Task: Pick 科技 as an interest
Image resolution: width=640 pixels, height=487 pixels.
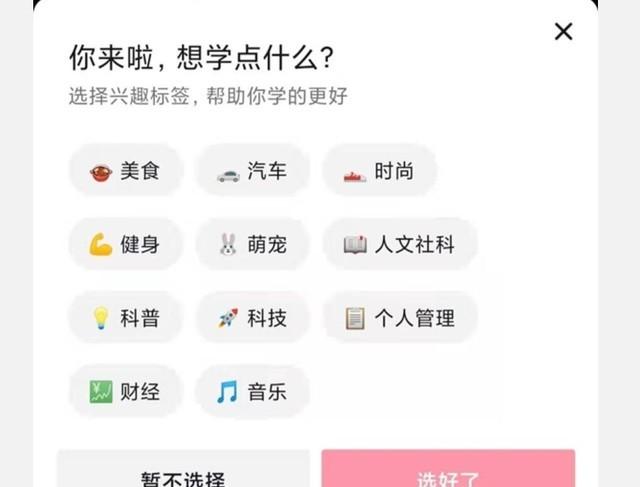Action: coord(252,318)
